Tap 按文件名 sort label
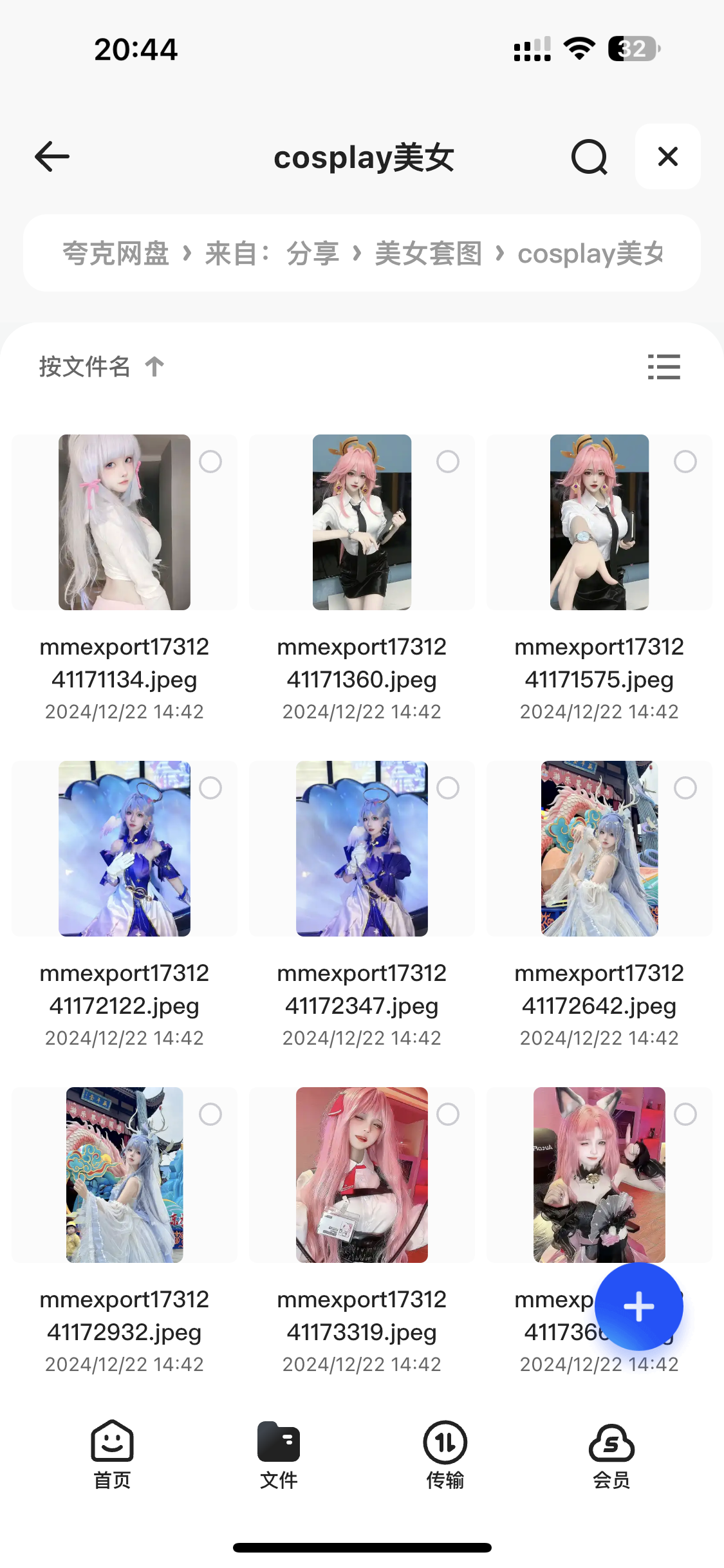This screenshot has height=1568, width=724. (x=84, y=367)
